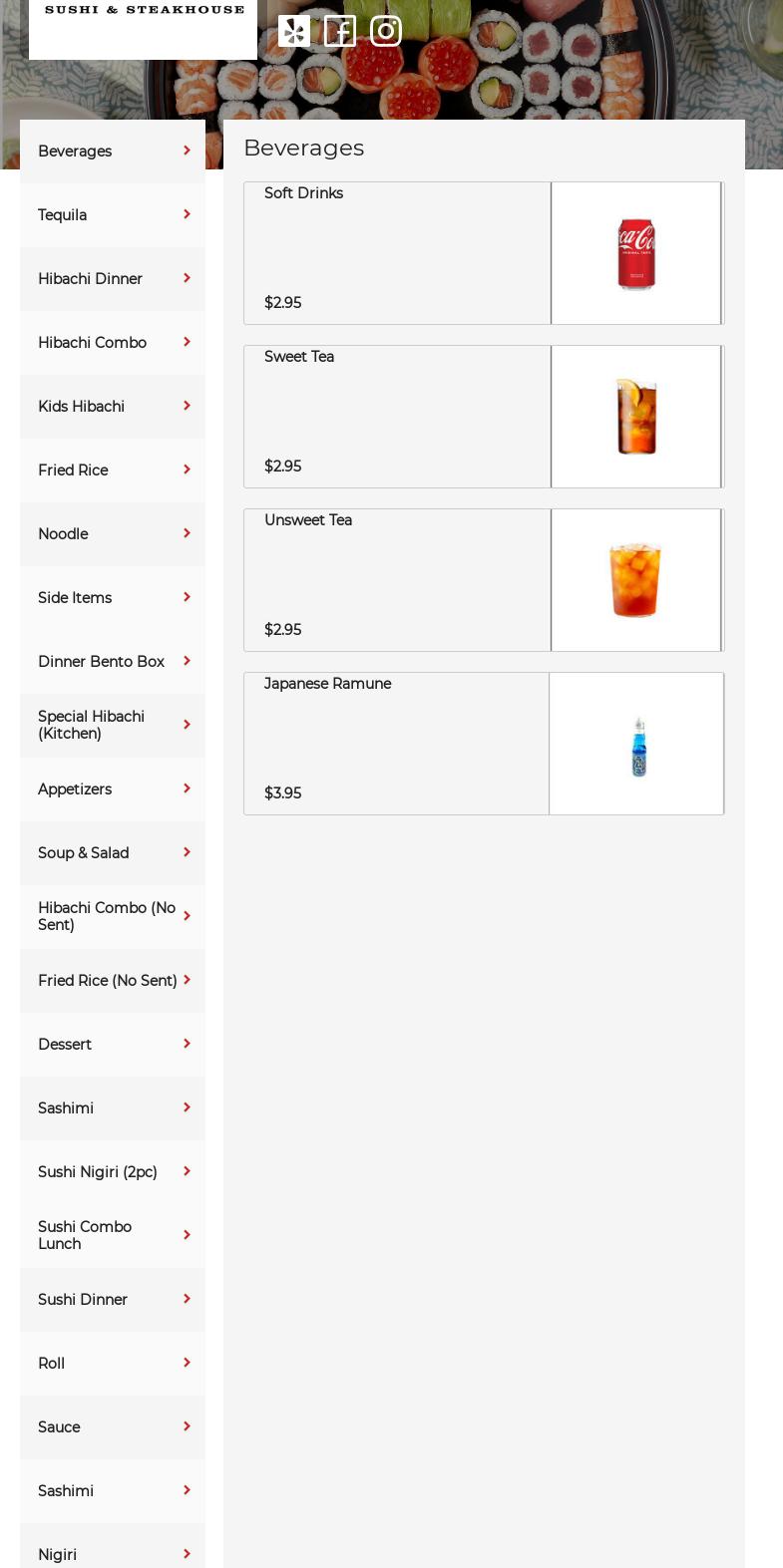
Task: Open the Instagram page icon
Action: click(x=386, y=31)
